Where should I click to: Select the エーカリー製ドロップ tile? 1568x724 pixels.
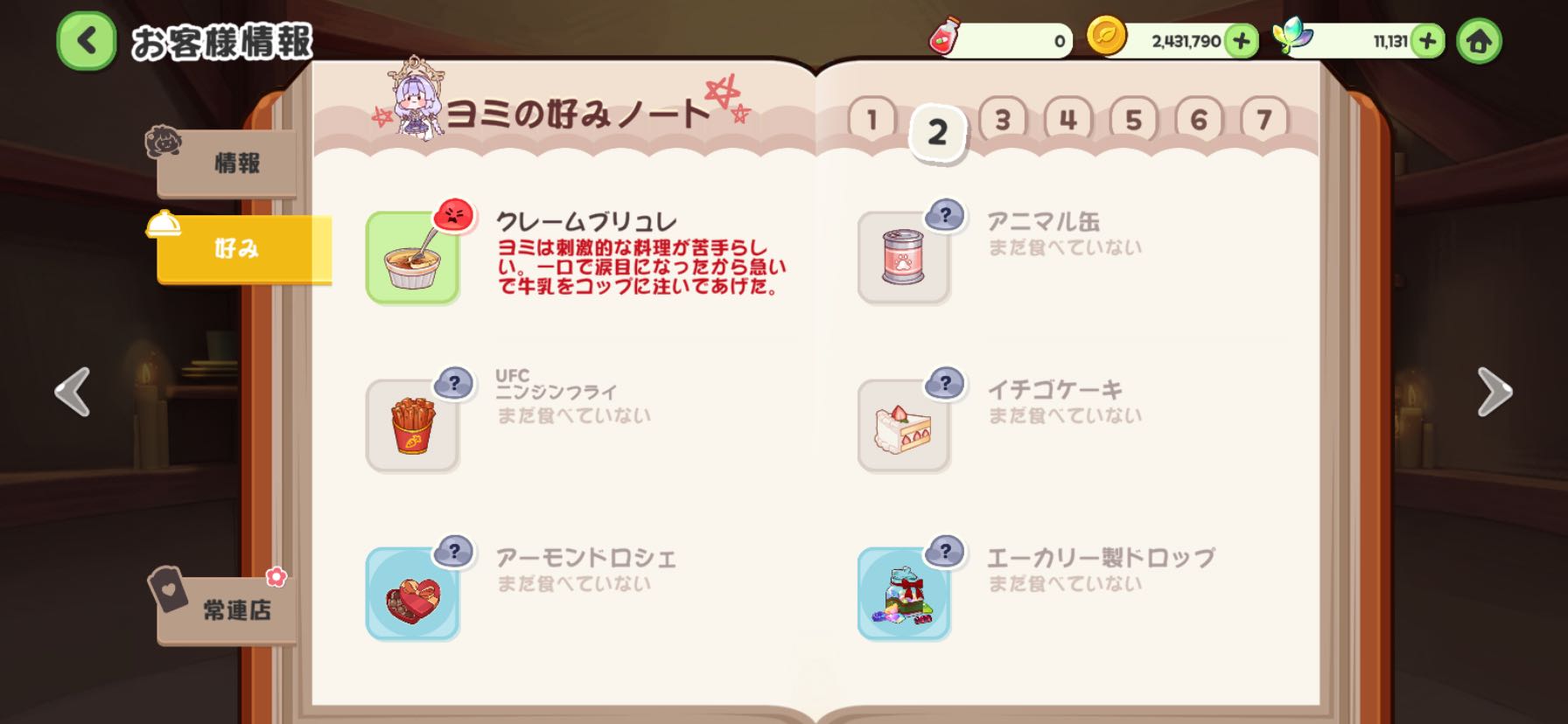tap(904, 595)
